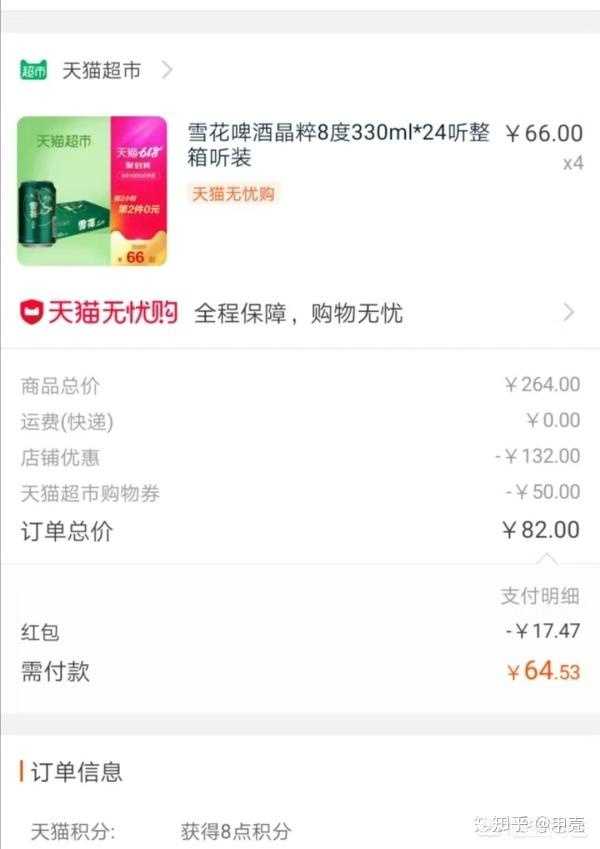View 雪花啤酒晶粹8度 product details

(338, 146)
